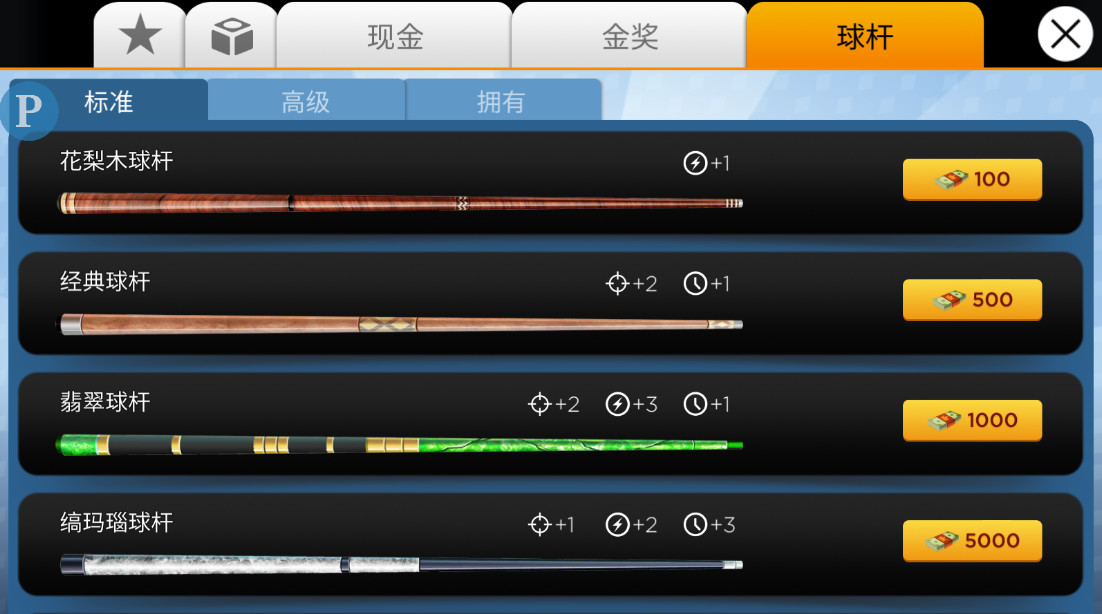Image resolution: width=1102 pixels, height=614 pixels.
Task: Show the 拥有 owned cues
Action: [502, 101]
